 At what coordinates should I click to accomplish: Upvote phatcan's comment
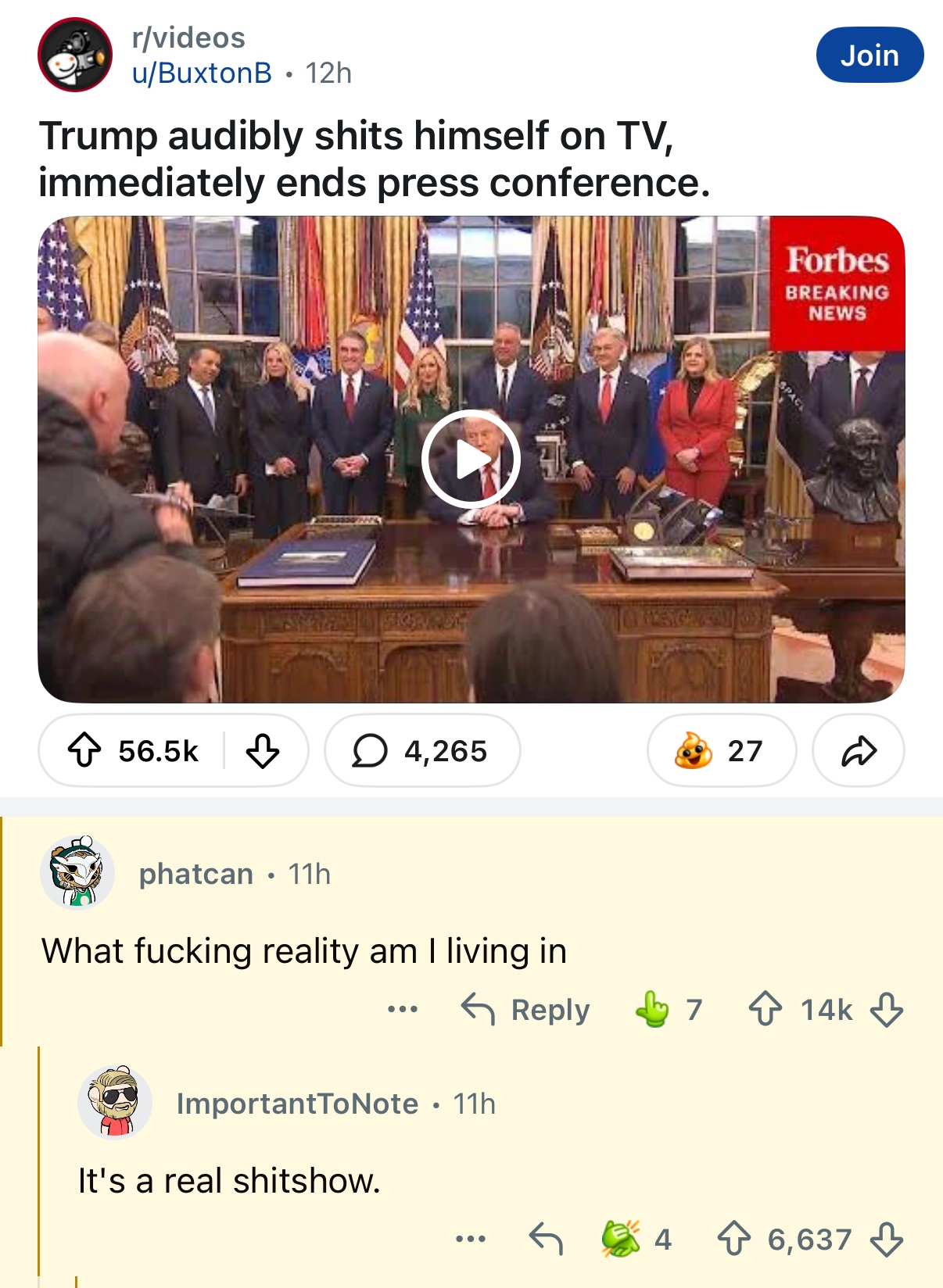pyautogui.click(x=766, y=1010)
